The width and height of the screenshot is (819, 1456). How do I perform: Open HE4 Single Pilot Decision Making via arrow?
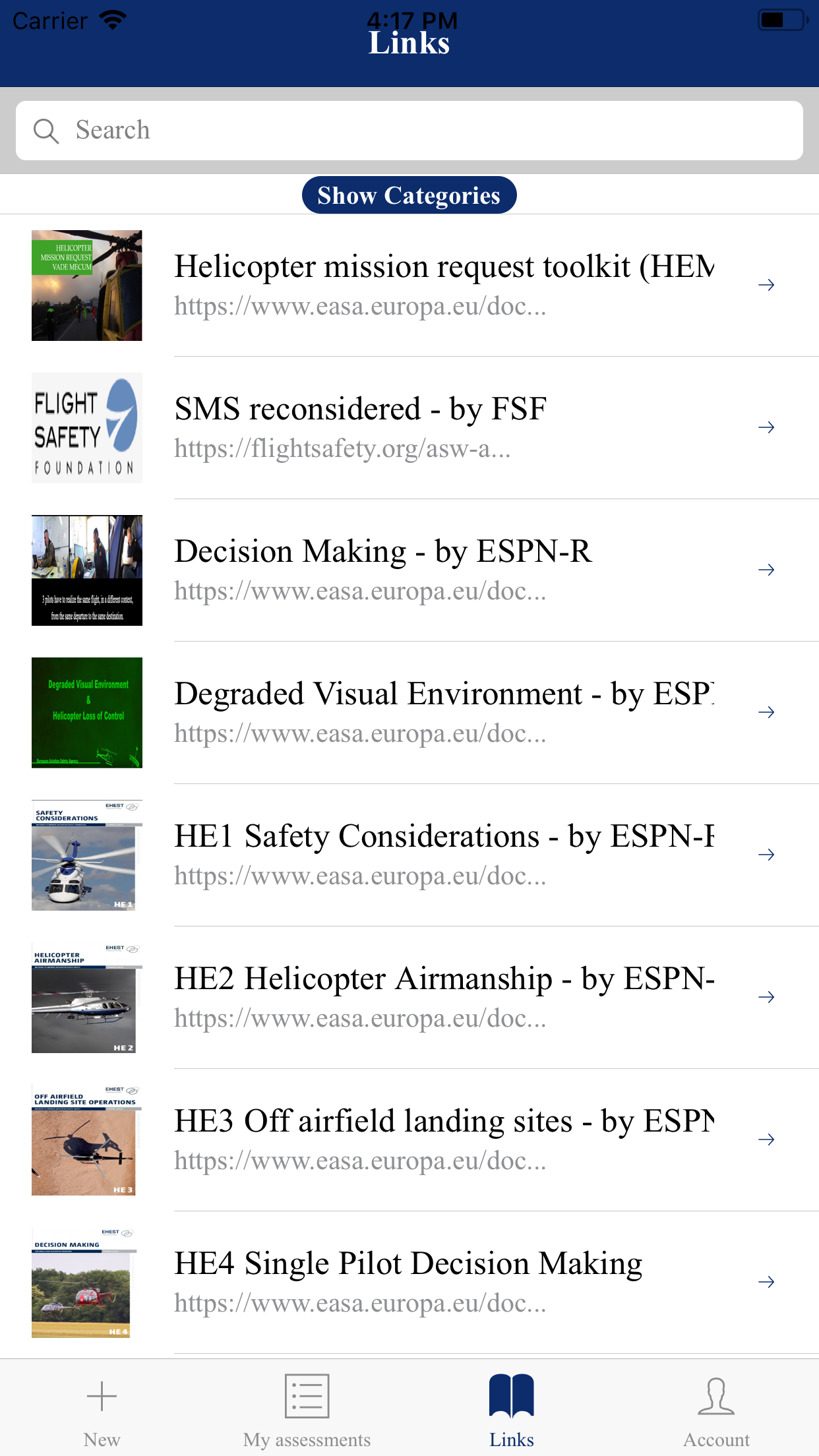tap(767, 1281)
